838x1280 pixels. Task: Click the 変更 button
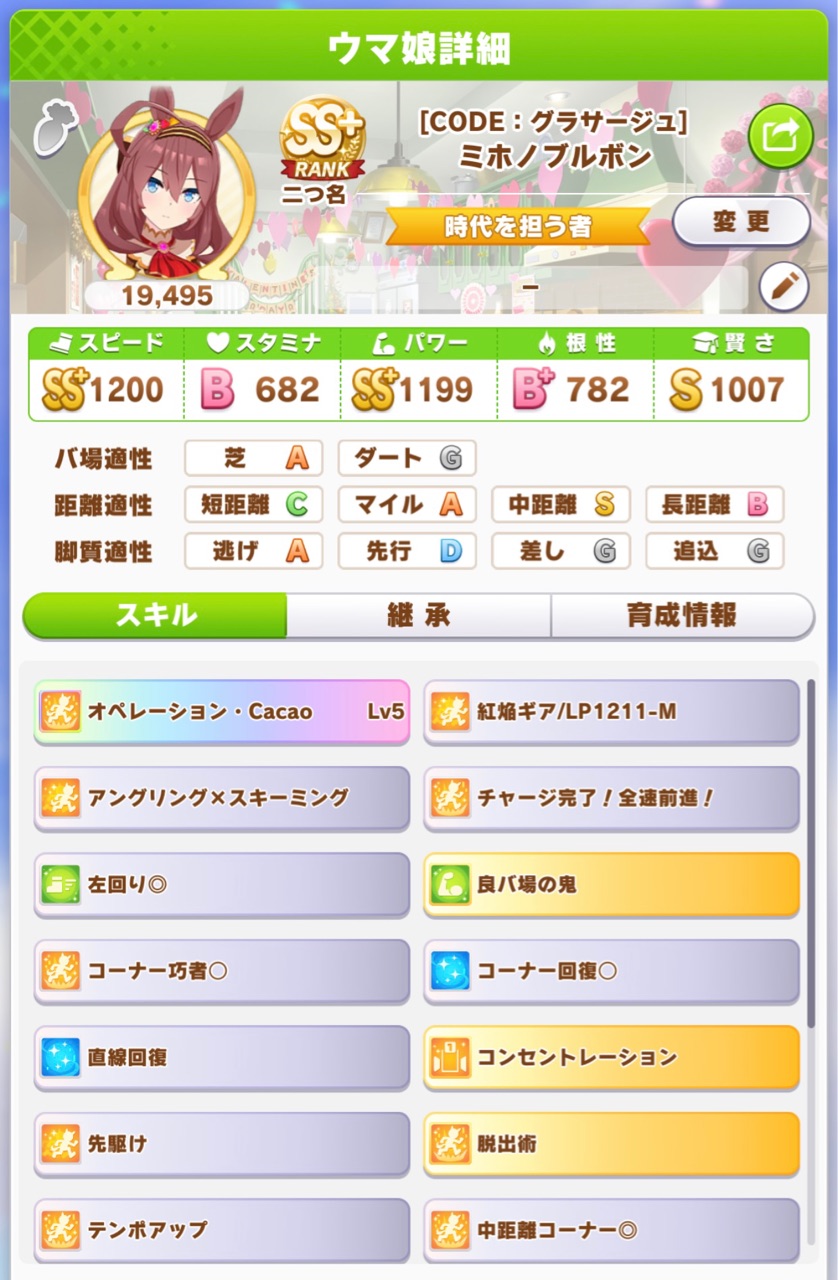743,221
